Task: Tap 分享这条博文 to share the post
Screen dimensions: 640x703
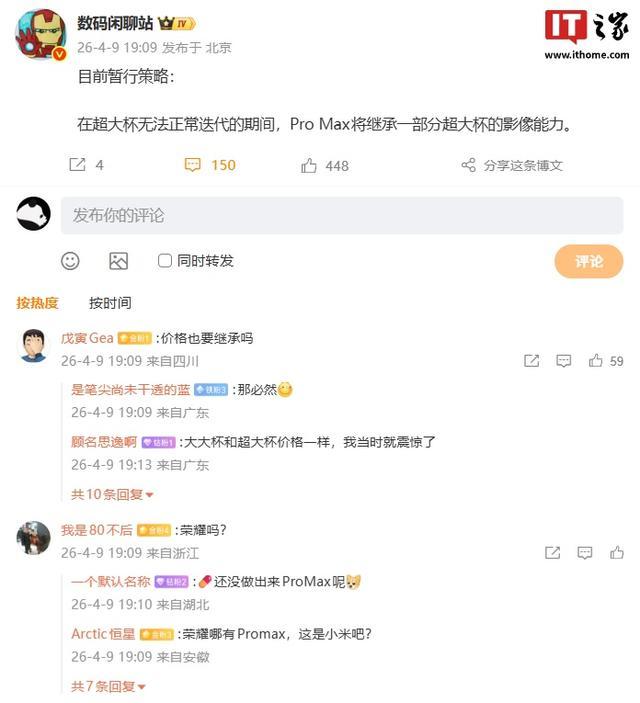Action: click(512, 165)
